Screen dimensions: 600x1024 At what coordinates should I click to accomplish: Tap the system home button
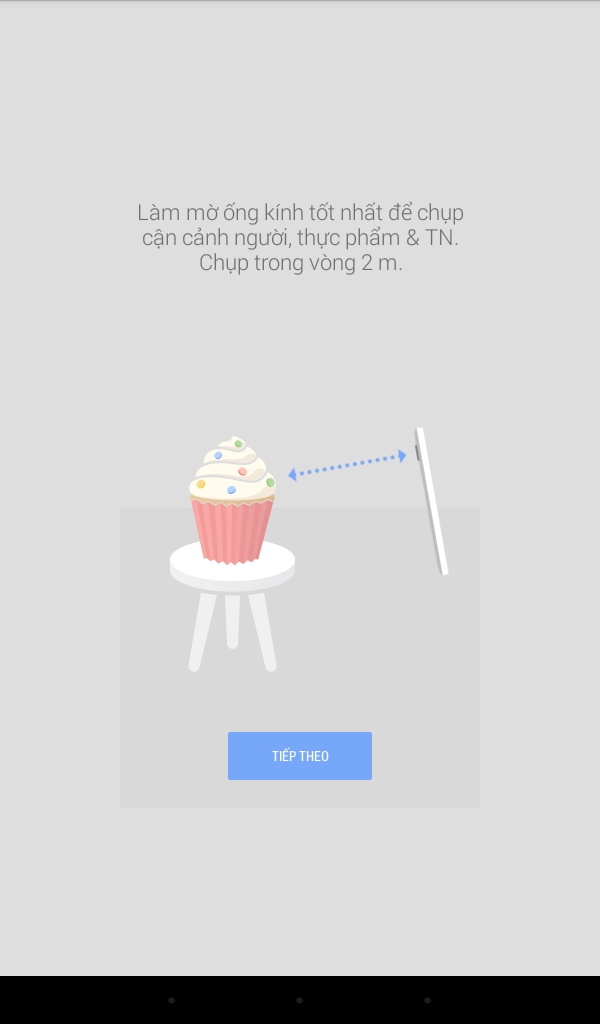point(299,1000)
